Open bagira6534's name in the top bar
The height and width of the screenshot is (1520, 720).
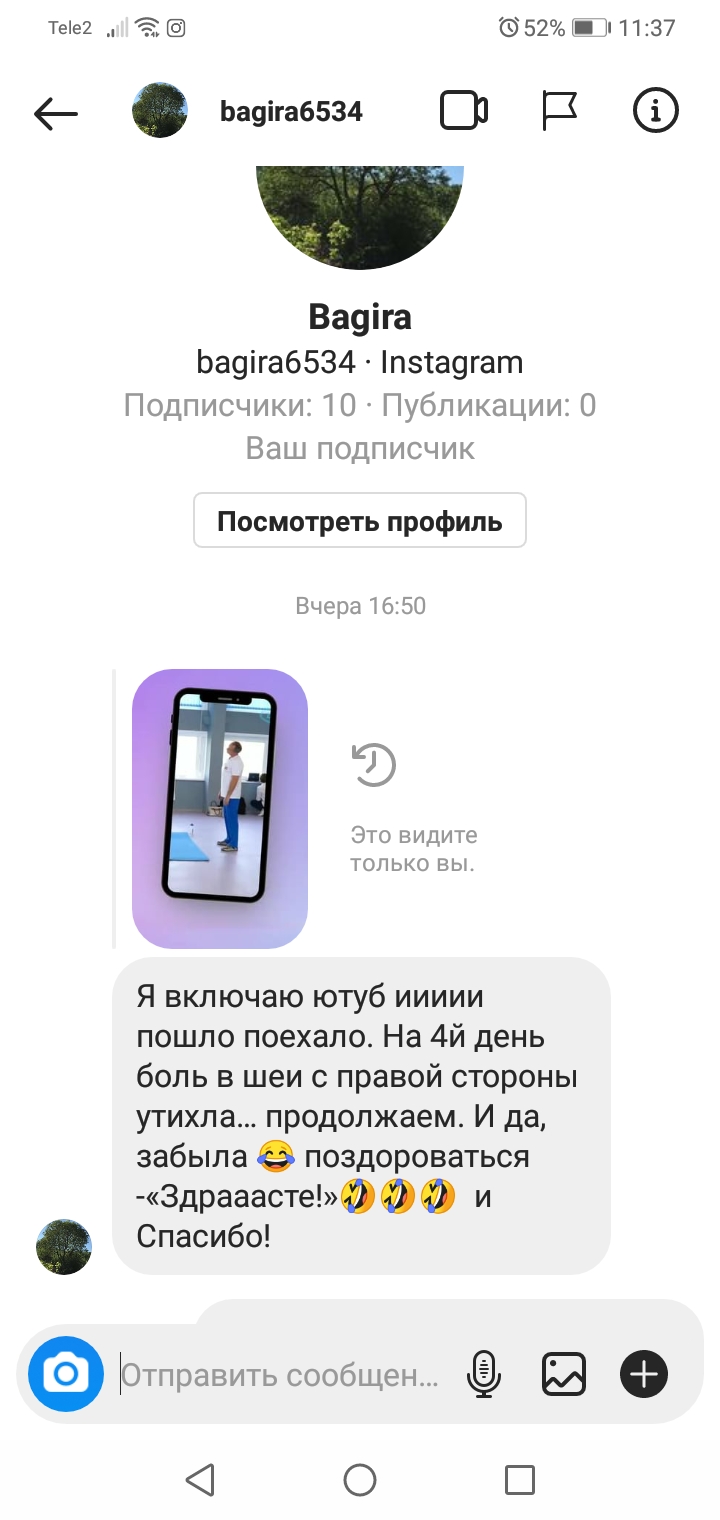pos(291,112)
